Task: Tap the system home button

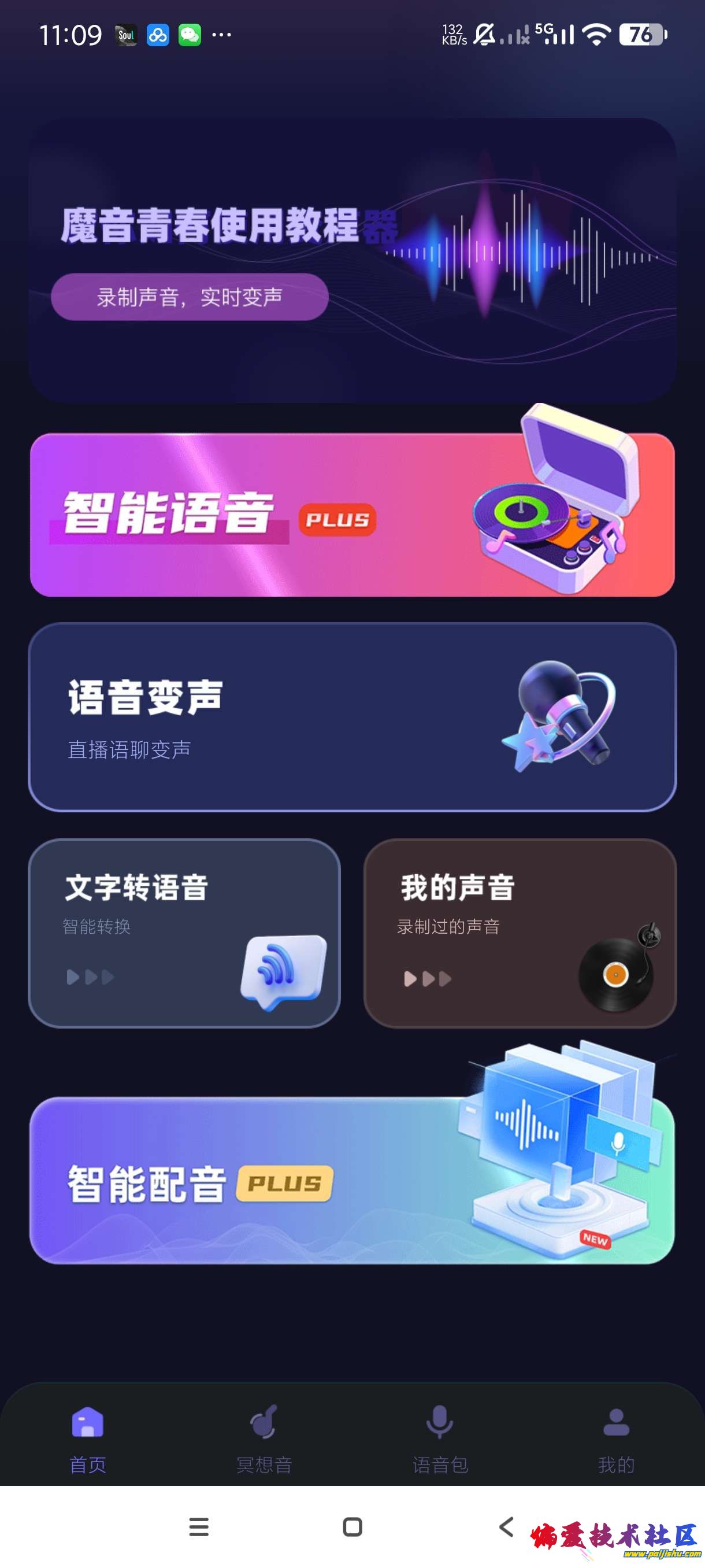Action: (352, 1526)
